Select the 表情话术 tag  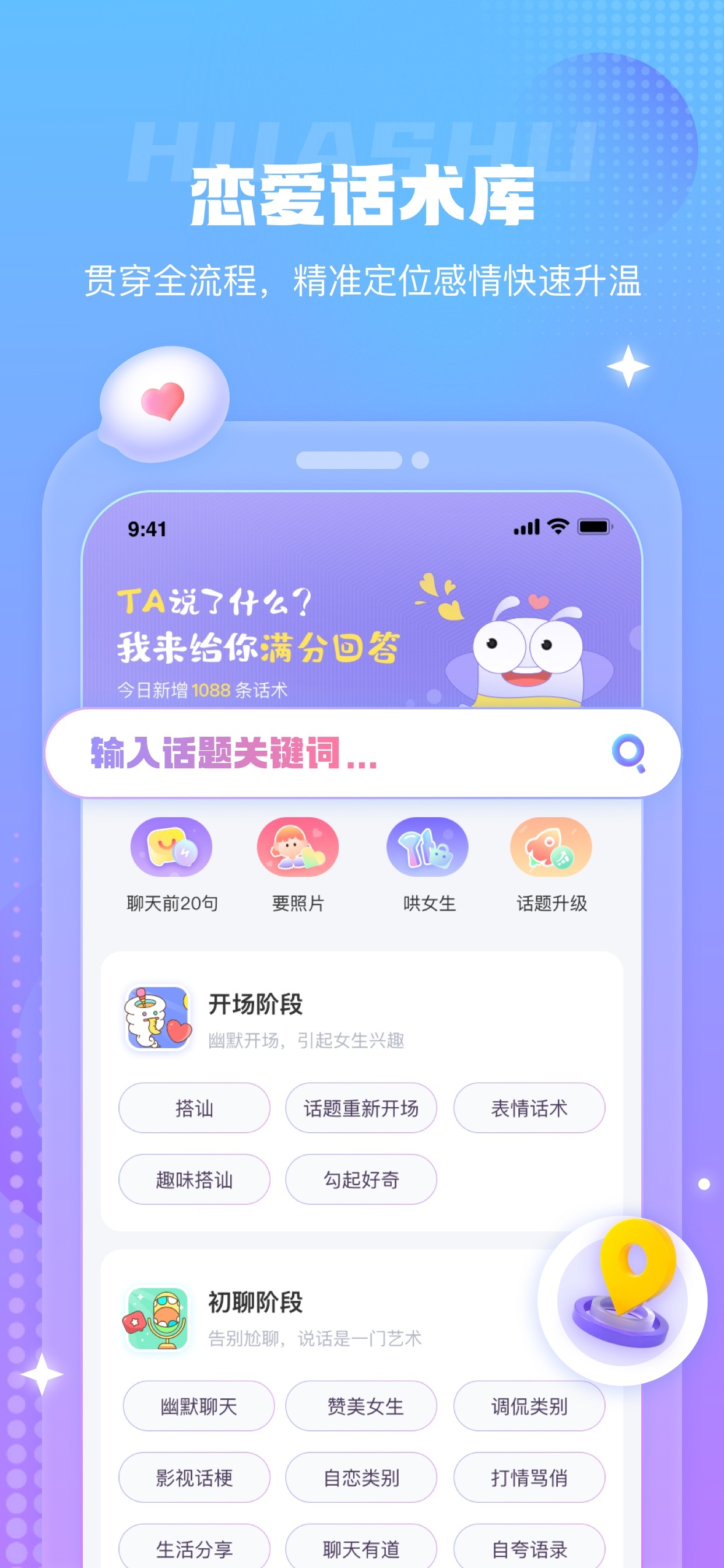pyautogui.click(x=529, y=1108)
